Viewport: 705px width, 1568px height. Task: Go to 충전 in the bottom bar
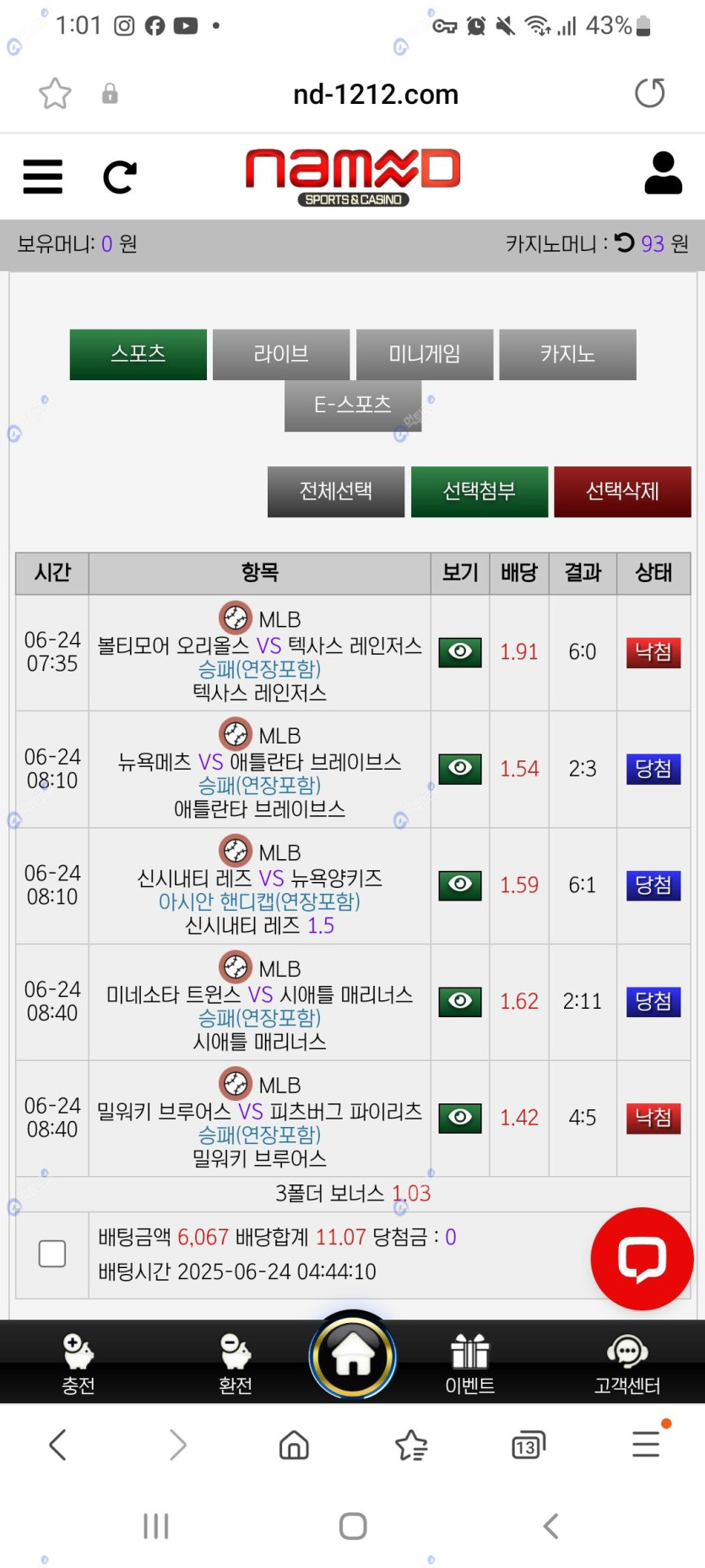[x=79, y=1364]
